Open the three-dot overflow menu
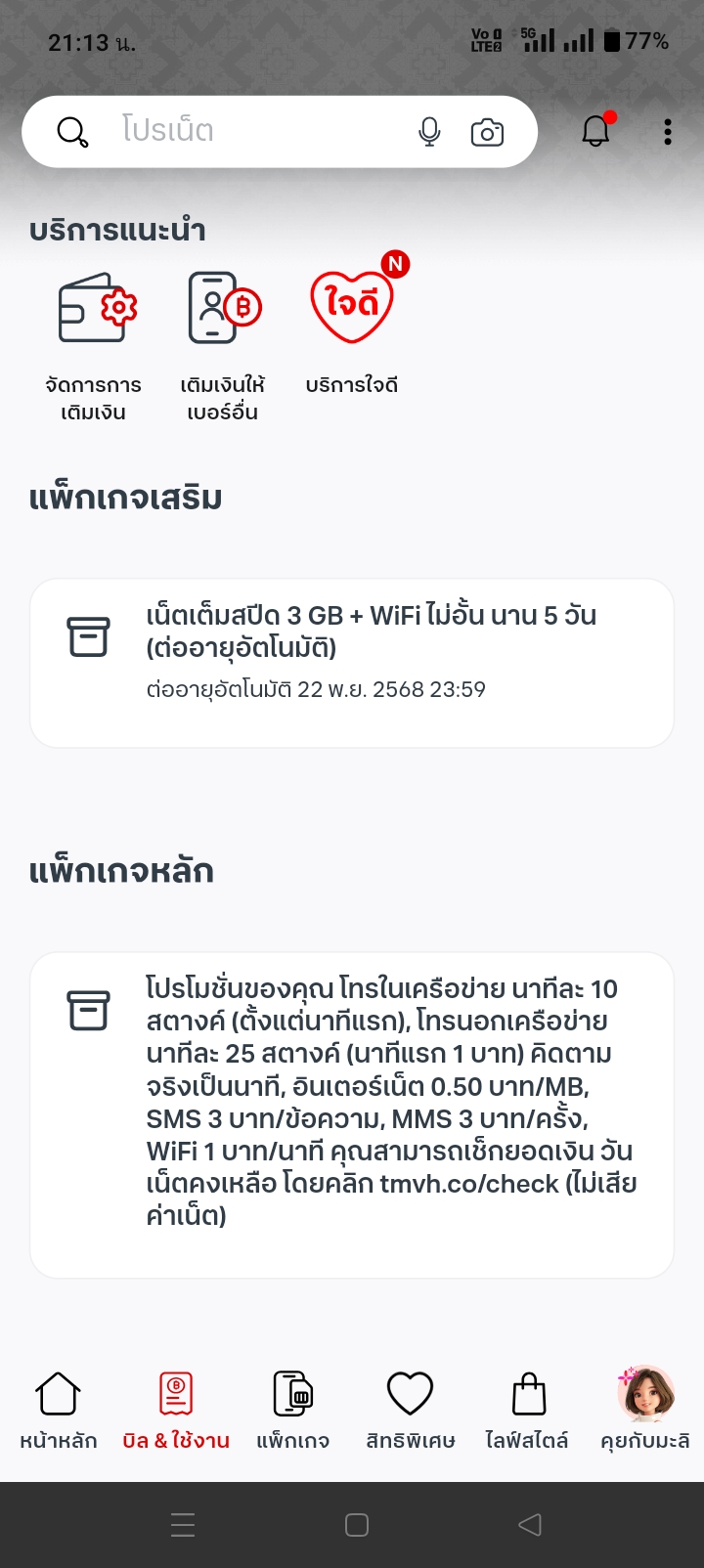Image resolution: width=704 pixels, height=1568 pixels. tap(668, 132)
